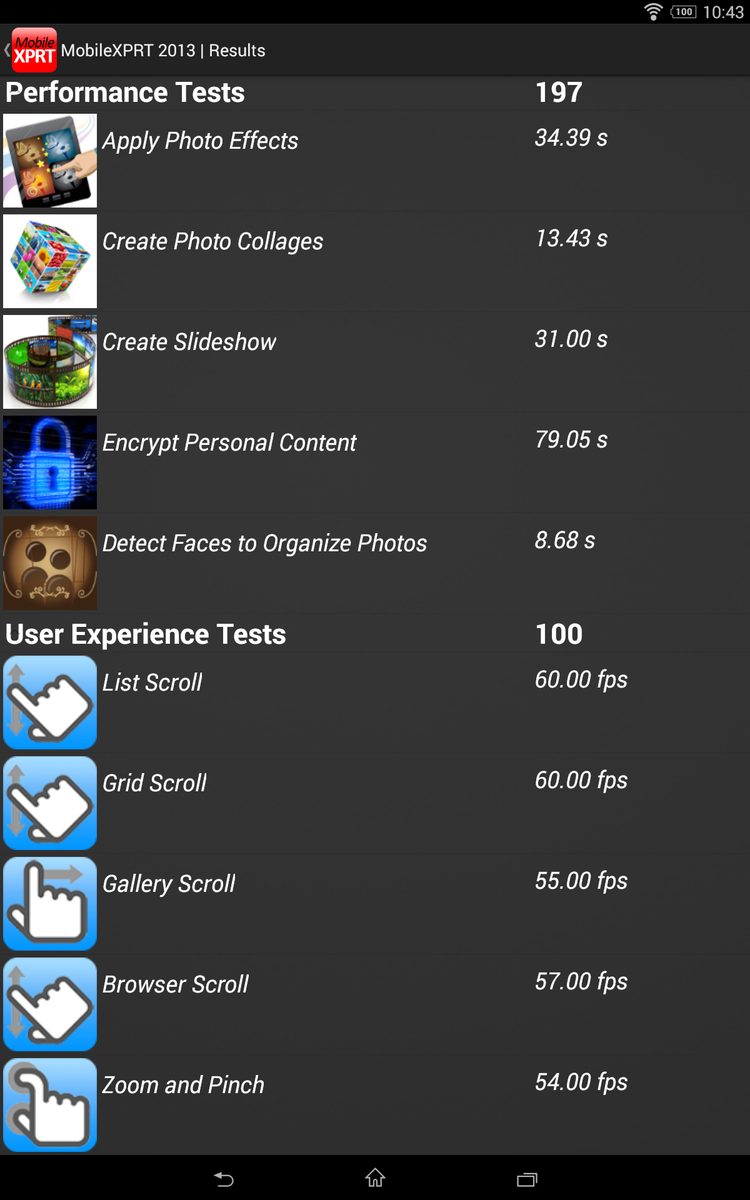Open the Apply Photo Effects result

tap(200, 141)
